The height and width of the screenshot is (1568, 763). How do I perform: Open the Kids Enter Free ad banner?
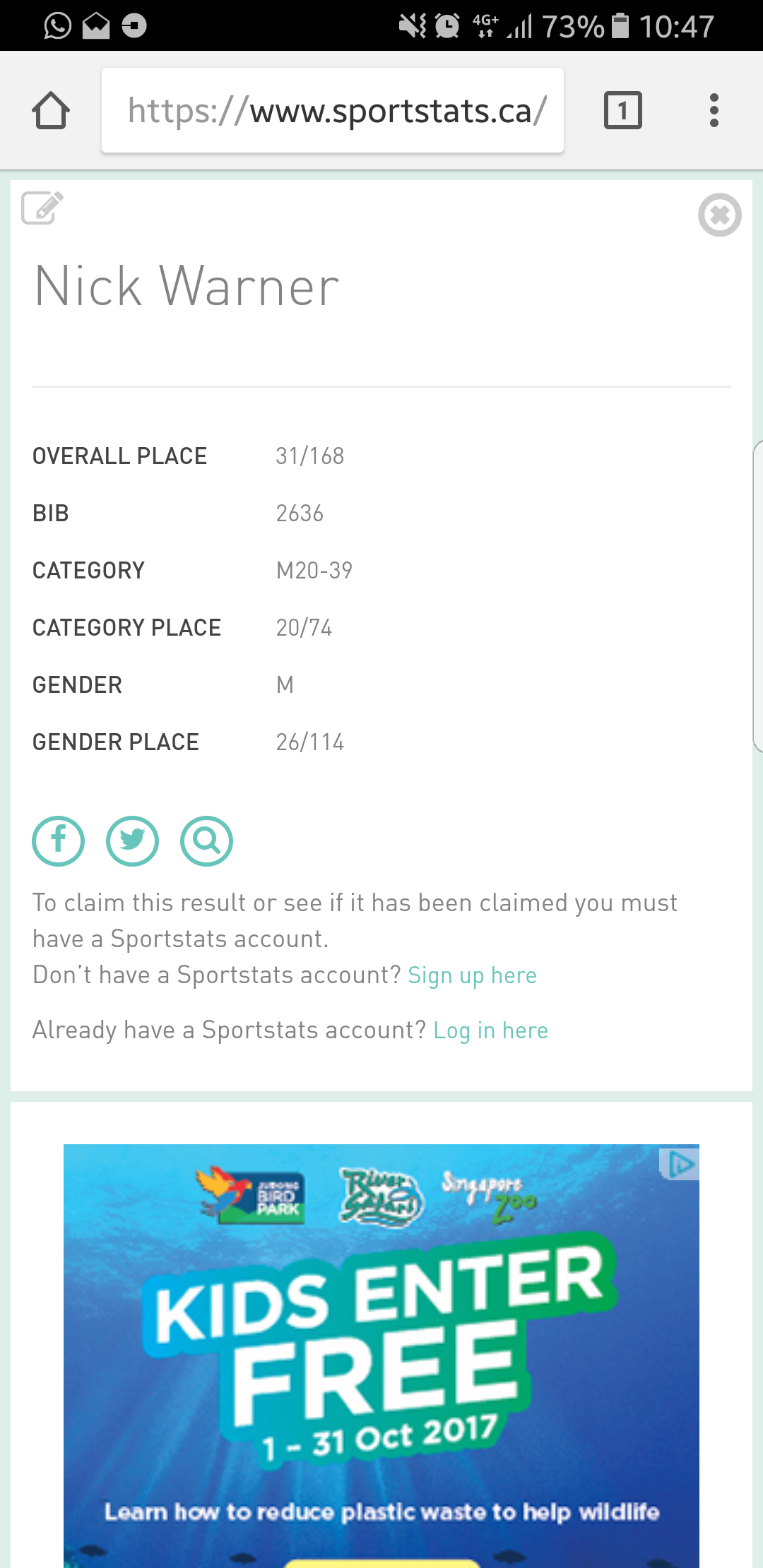381,1356
